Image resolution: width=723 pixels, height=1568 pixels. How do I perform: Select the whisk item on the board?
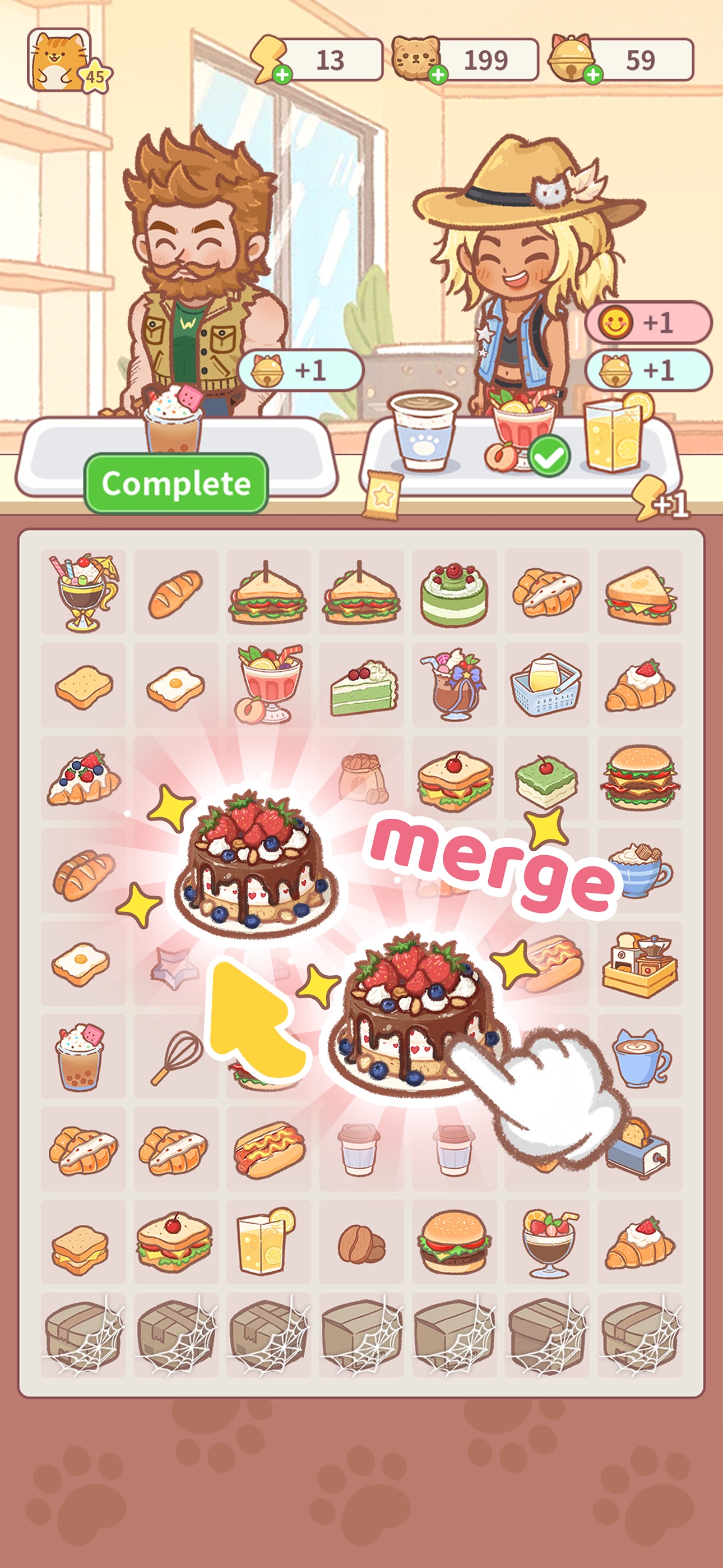click(176, 1057)
